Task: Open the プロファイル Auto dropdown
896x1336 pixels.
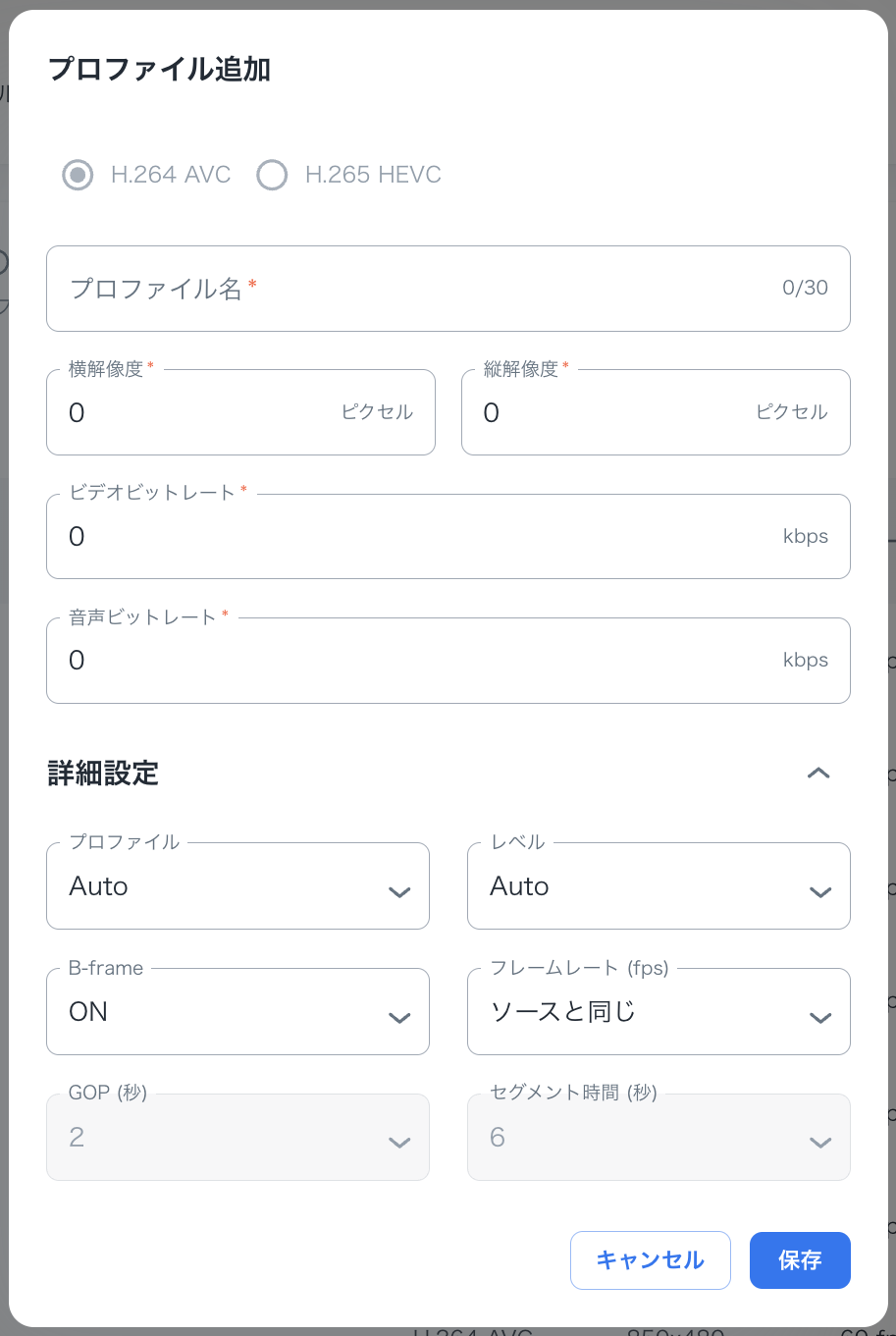Action: pos(237,885)
